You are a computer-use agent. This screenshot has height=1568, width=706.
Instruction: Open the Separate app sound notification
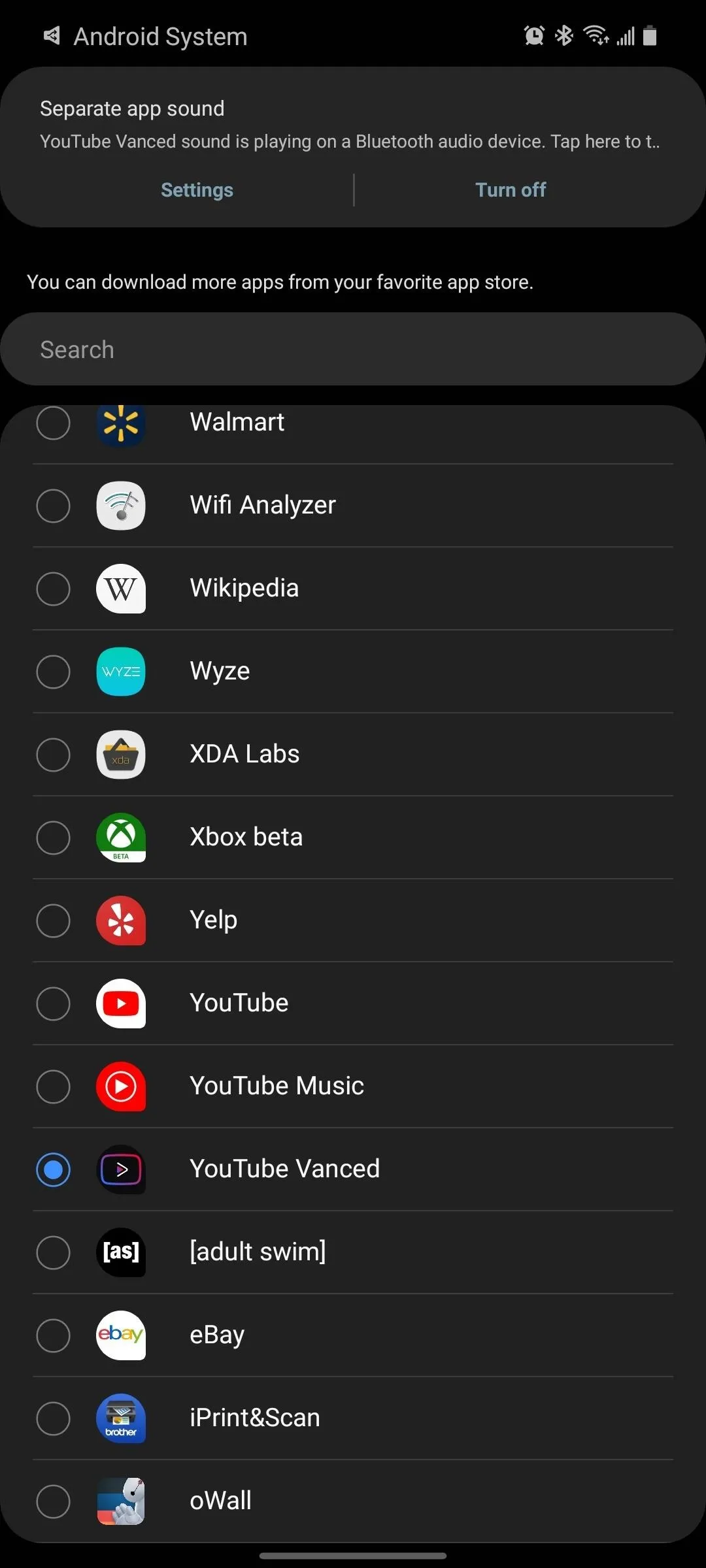point(353,125)
